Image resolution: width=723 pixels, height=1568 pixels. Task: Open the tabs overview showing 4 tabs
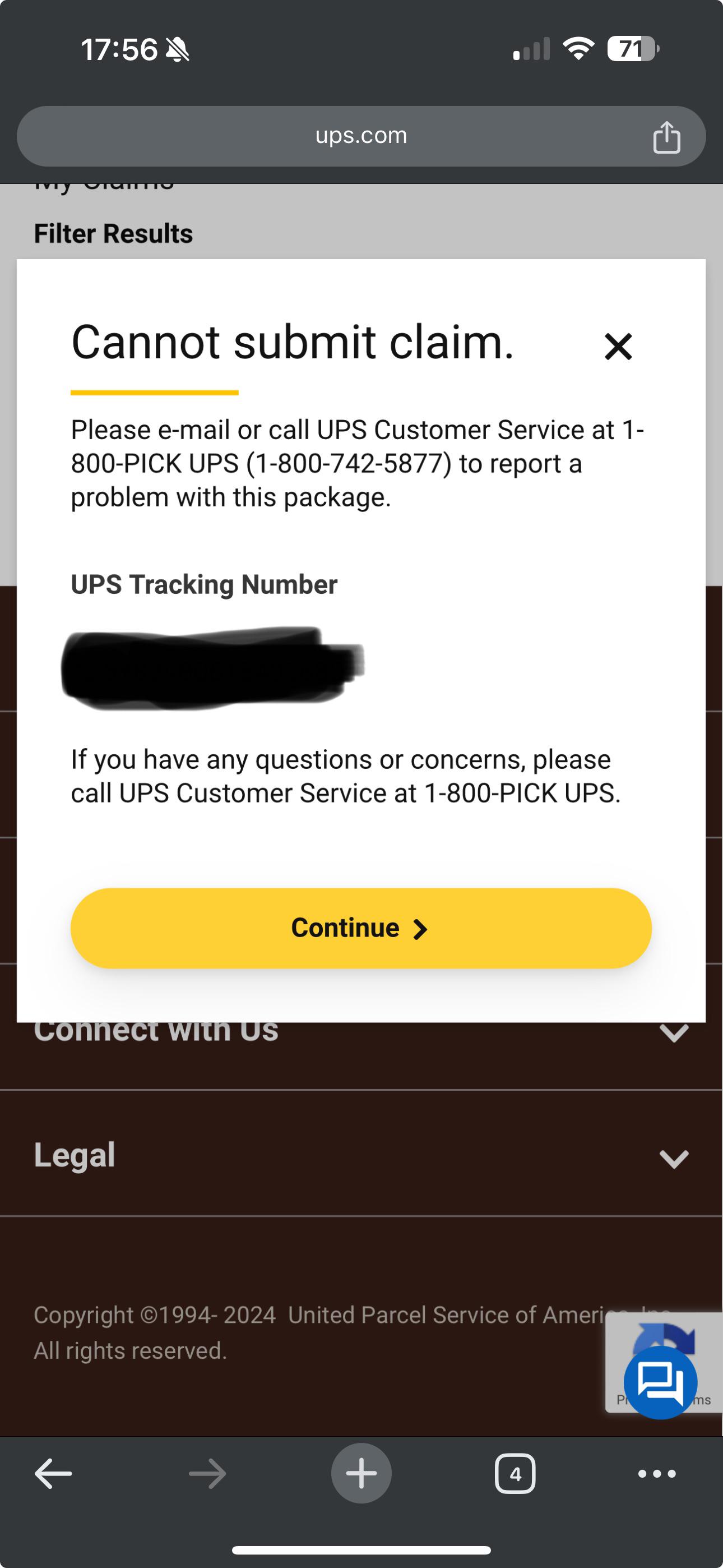pyautogui.click(x=516, y=1473)
